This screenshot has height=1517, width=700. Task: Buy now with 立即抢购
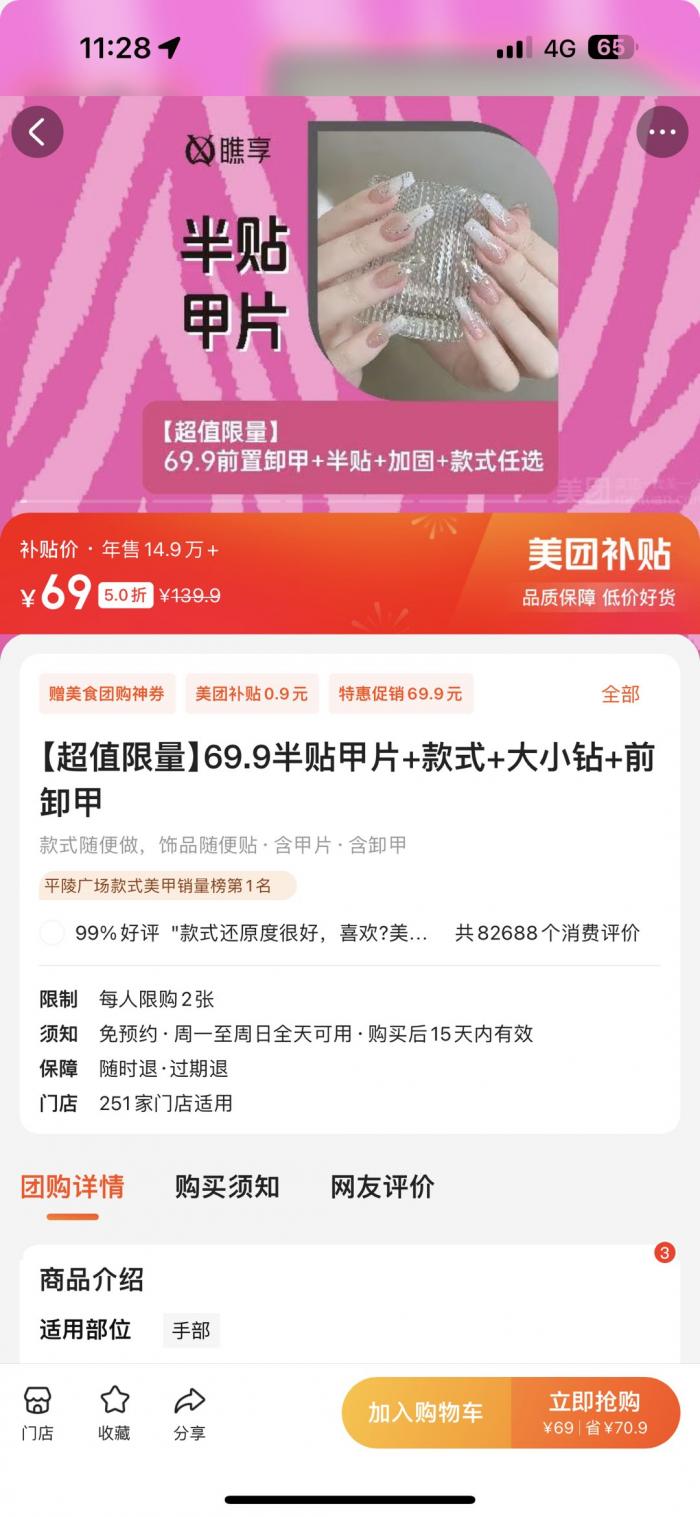(595, 1412)
